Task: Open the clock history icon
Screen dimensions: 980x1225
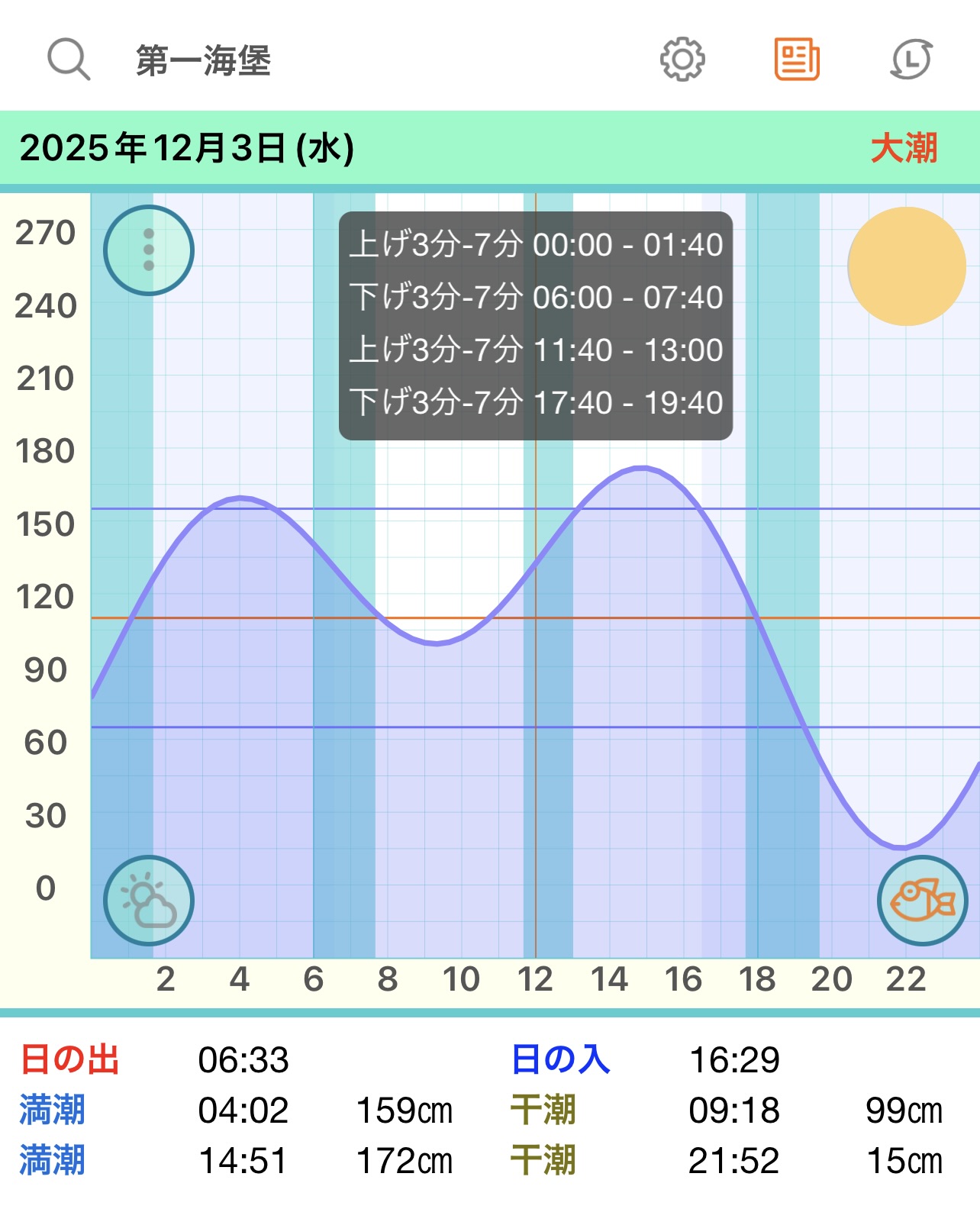Action: 911,60
